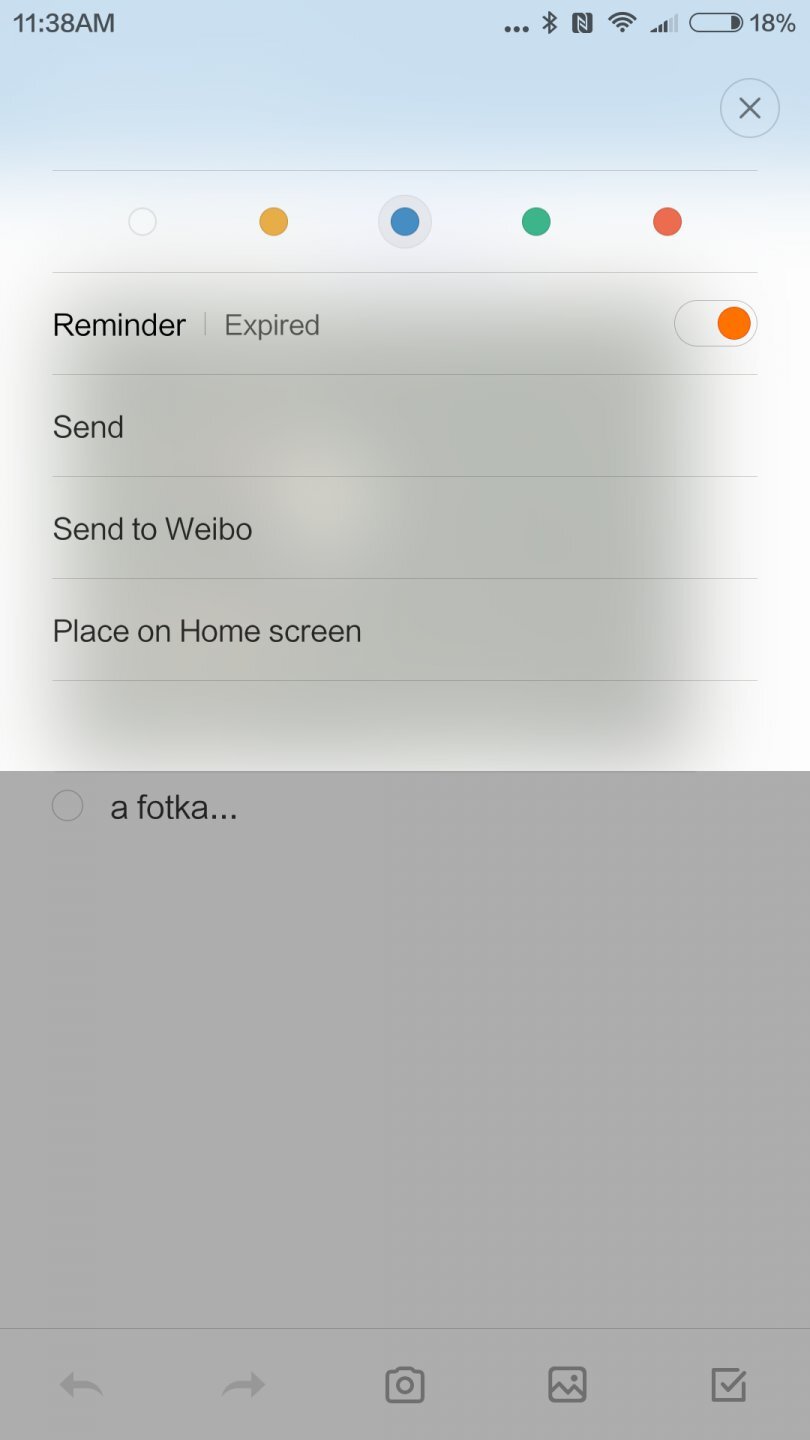The width and height of the screenshot is (810, 1440).
Task: Add a checklist item
Action: (x=728, y=1385)
